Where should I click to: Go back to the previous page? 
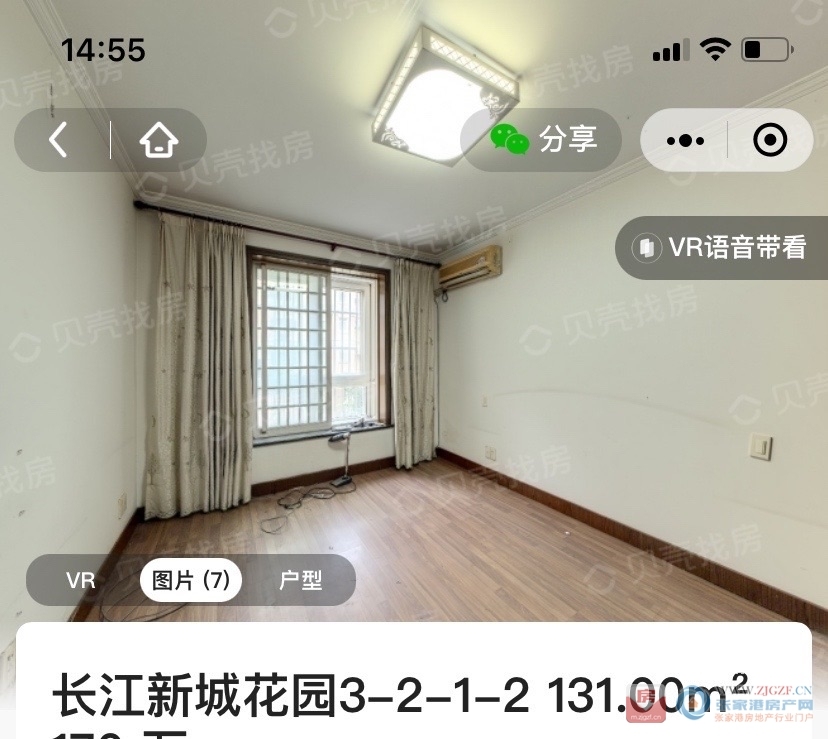(59, 140)
